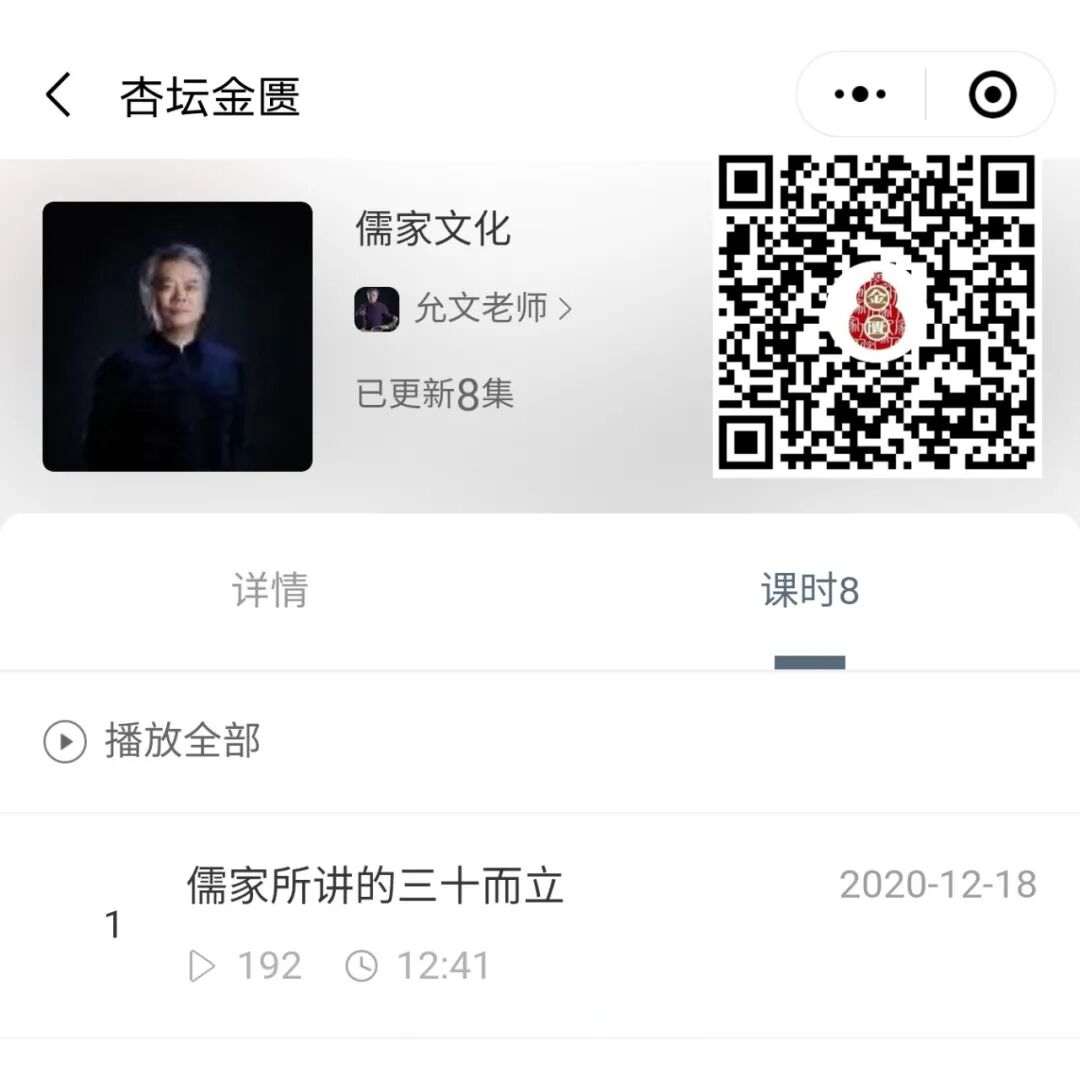Image resolution: width=1080 pixels, height=1080 pixels.
Task: Open 允文老师 teacher profile
Action: pos(463,309)
